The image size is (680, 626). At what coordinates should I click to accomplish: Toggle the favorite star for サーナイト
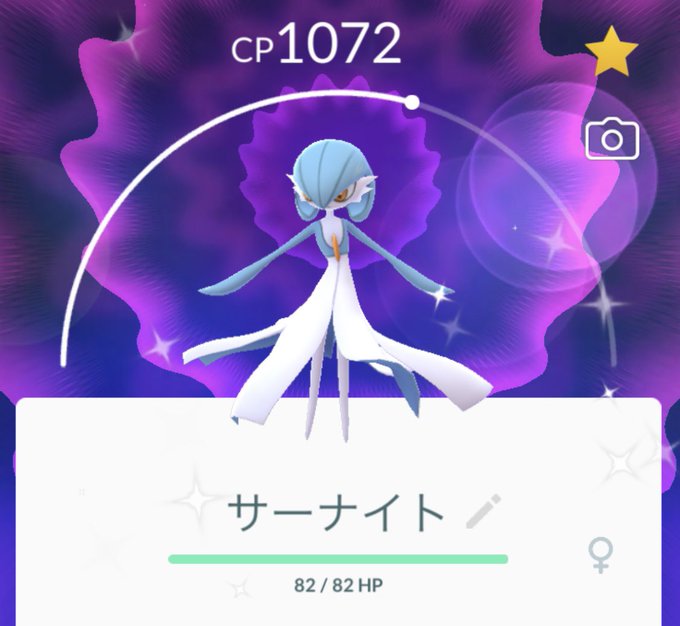point(611,51)
